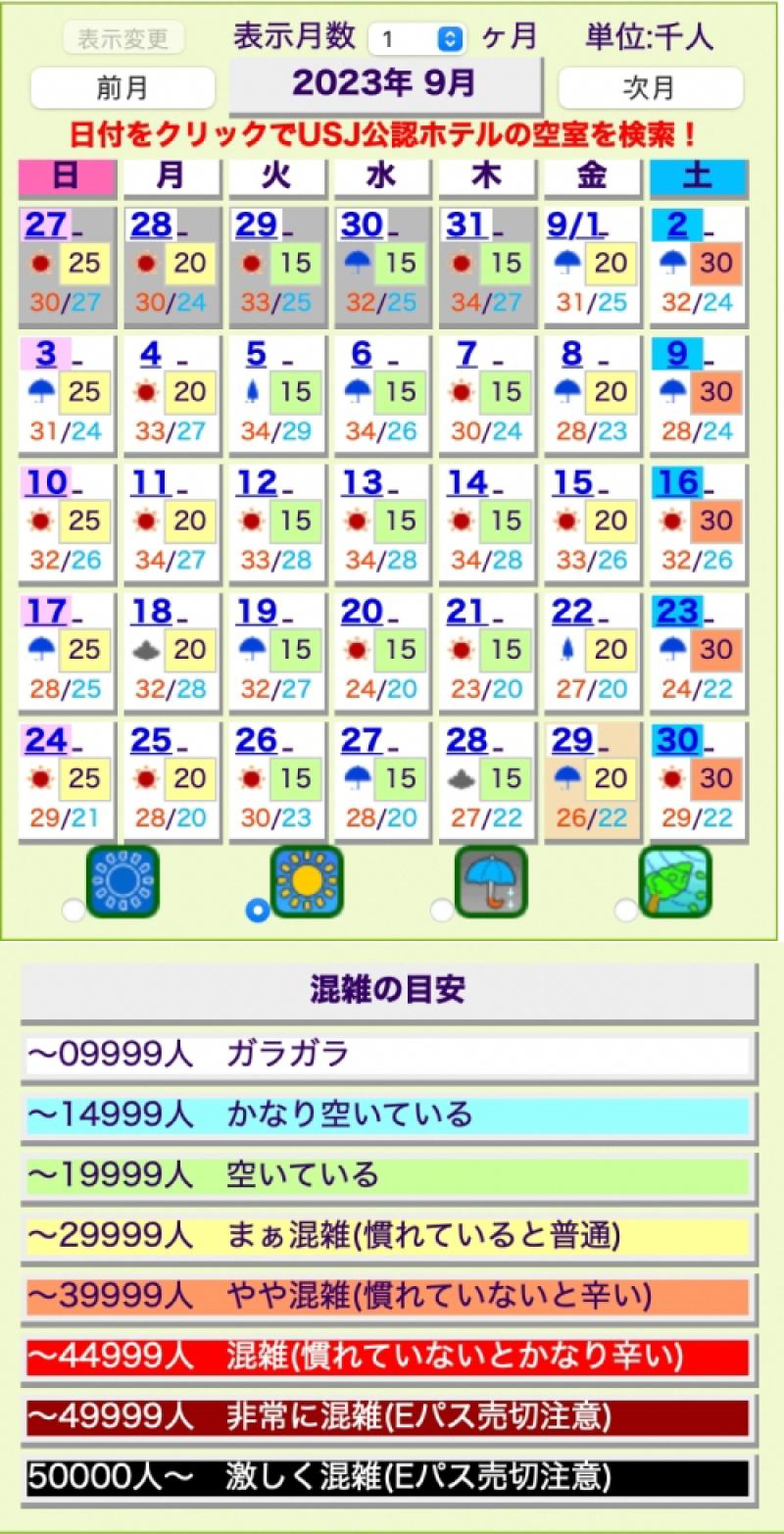Open date 13 link
Image resolution: width=784 pixels, height=1534 pixels.
coord(361,484)
